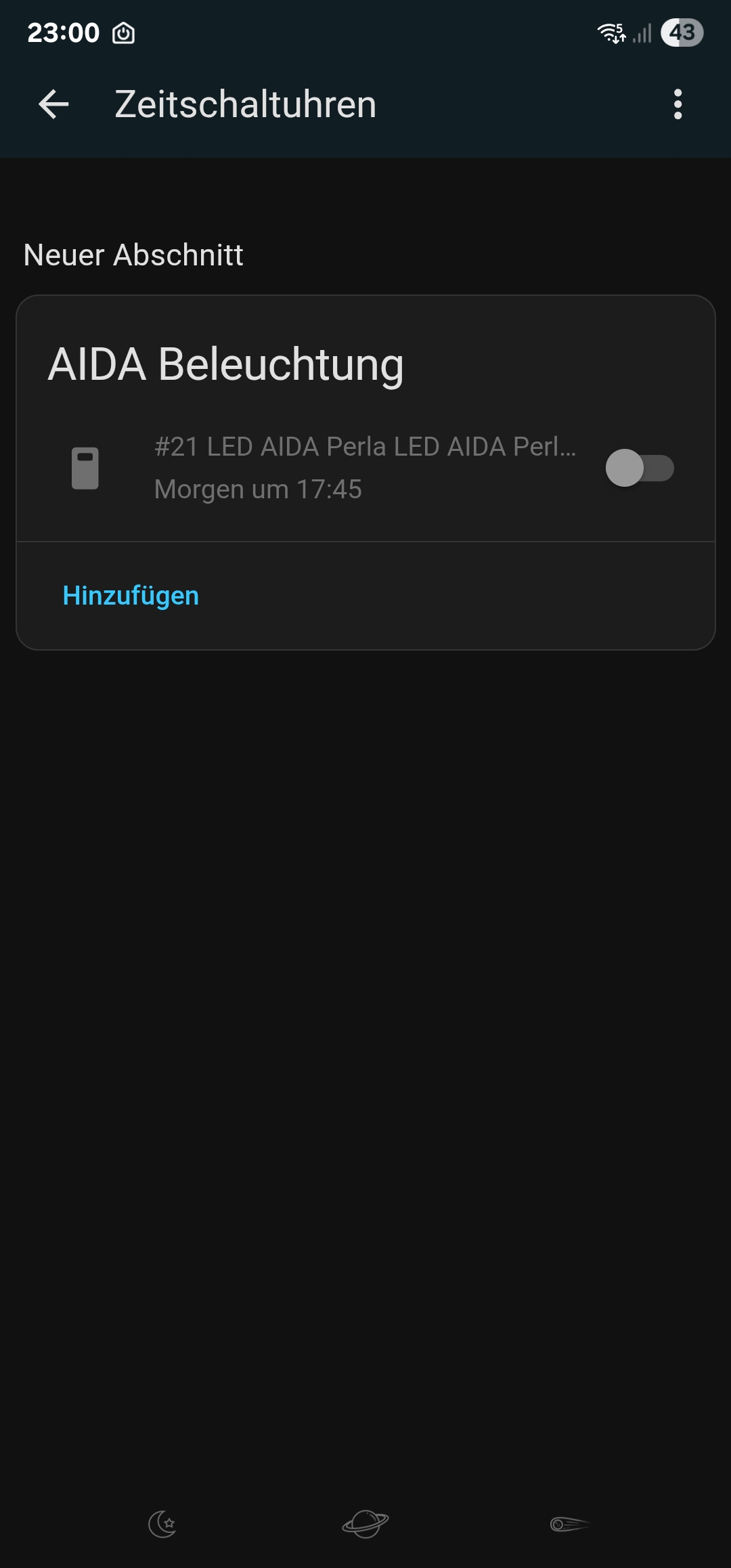Screen dimensions: 731x1568
Task: Go back from Zeitschaltuhren
Action: pyautogui.click(x=54, y=104)
